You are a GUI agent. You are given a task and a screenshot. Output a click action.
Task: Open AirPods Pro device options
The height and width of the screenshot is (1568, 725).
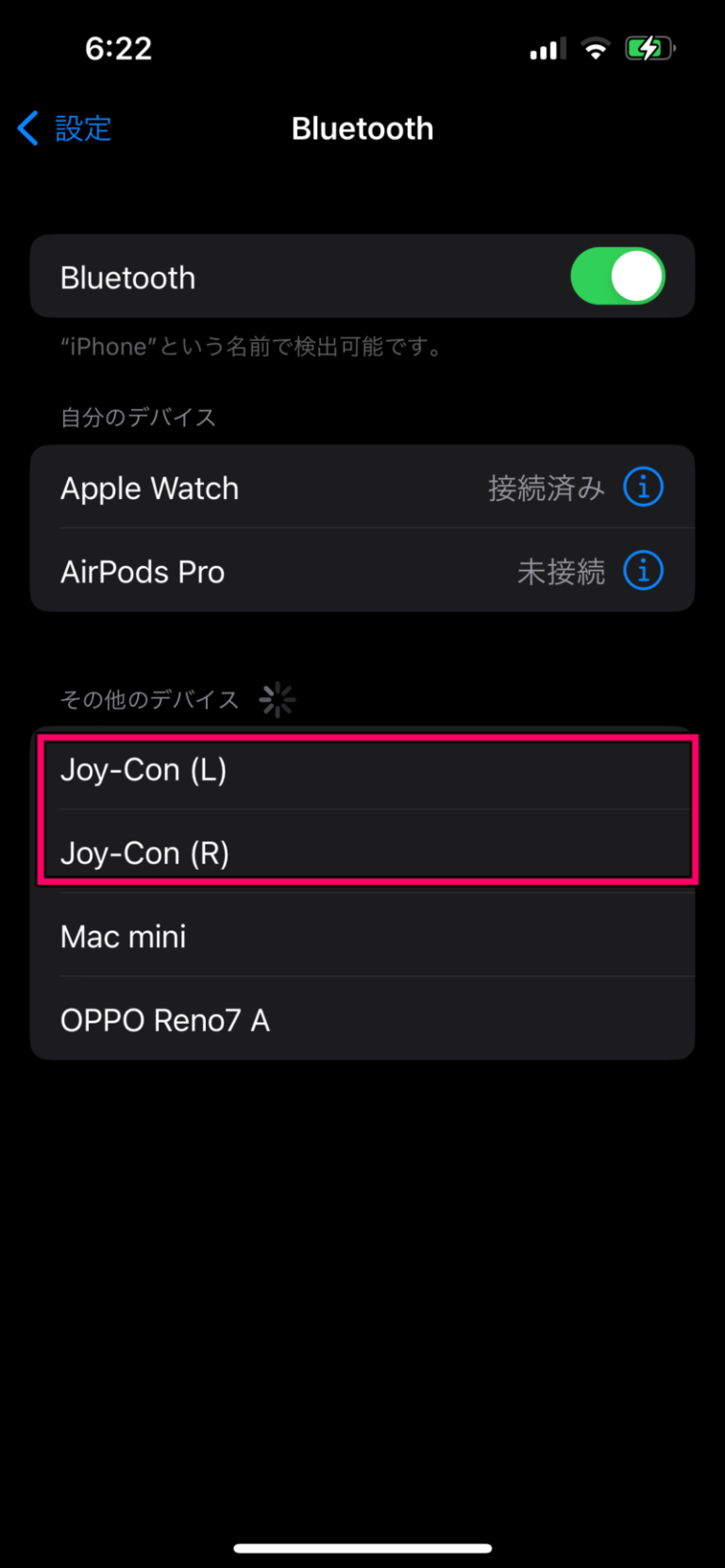point(643,570)
